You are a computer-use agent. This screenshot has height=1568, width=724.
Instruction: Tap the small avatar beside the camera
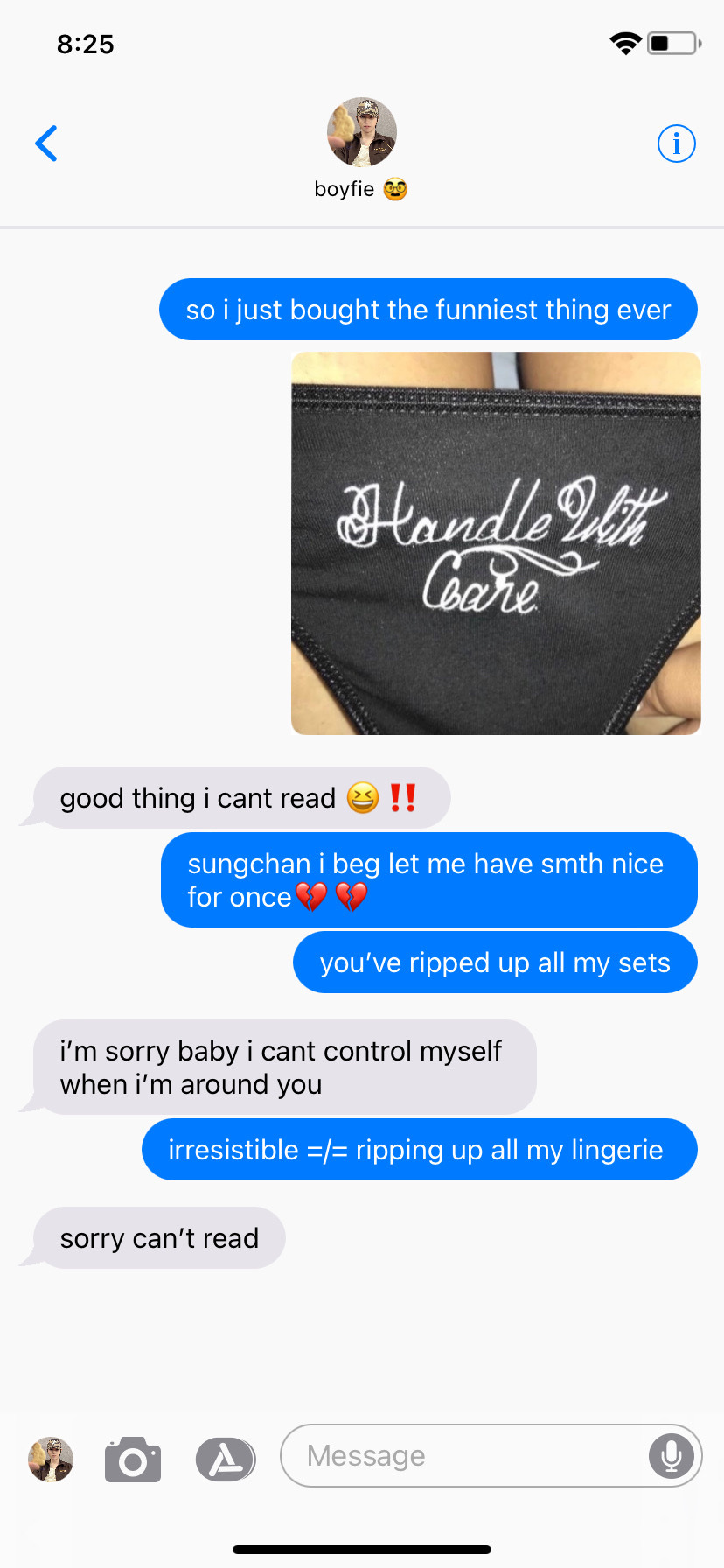[x=51, y=1459]
